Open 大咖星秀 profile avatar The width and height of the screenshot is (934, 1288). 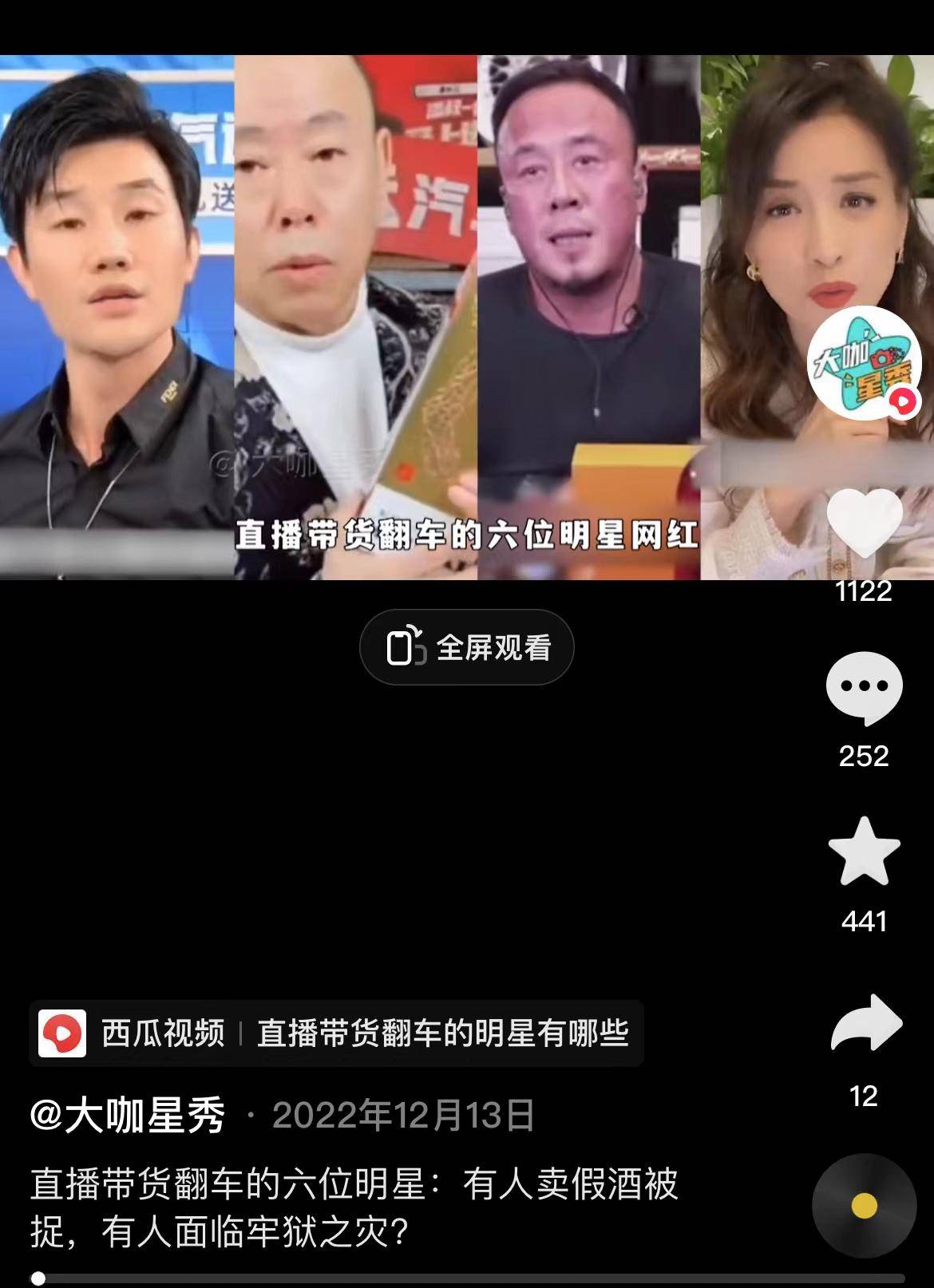click(x=864, y=362)
